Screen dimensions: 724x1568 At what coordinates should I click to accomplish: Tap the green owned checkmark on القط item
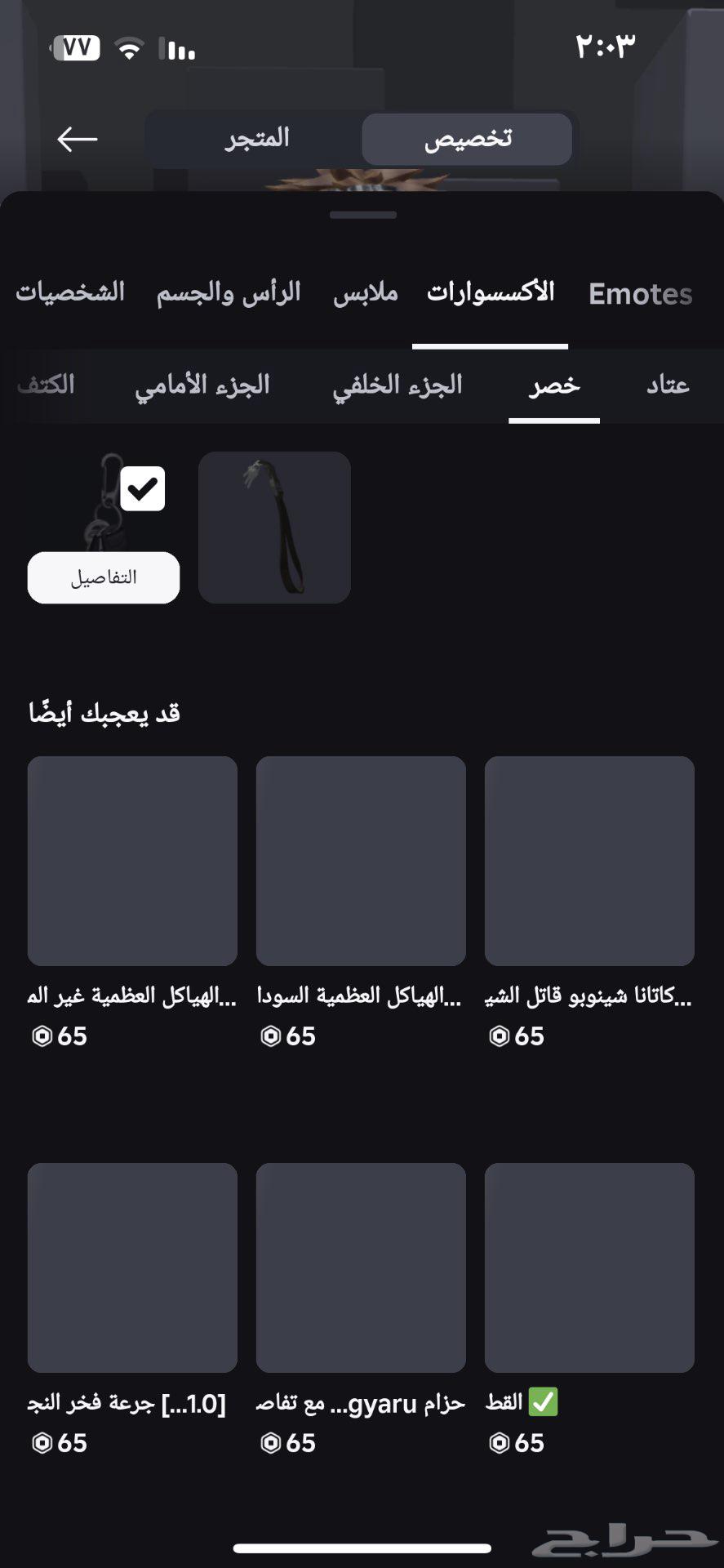pos(542,1401)
